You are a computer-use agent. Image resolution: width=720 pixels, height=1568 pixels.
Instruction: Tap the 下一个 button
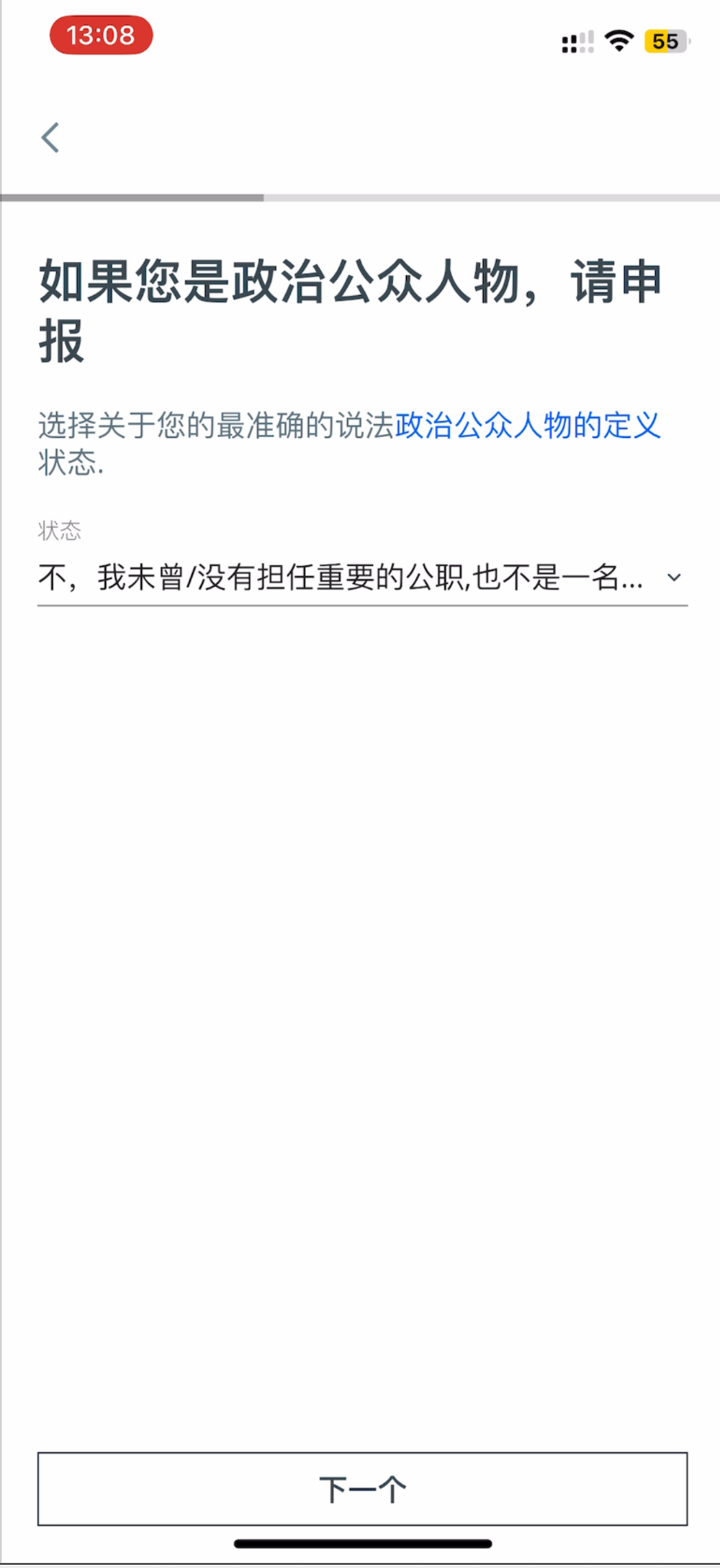click(x=363, y=1488)
